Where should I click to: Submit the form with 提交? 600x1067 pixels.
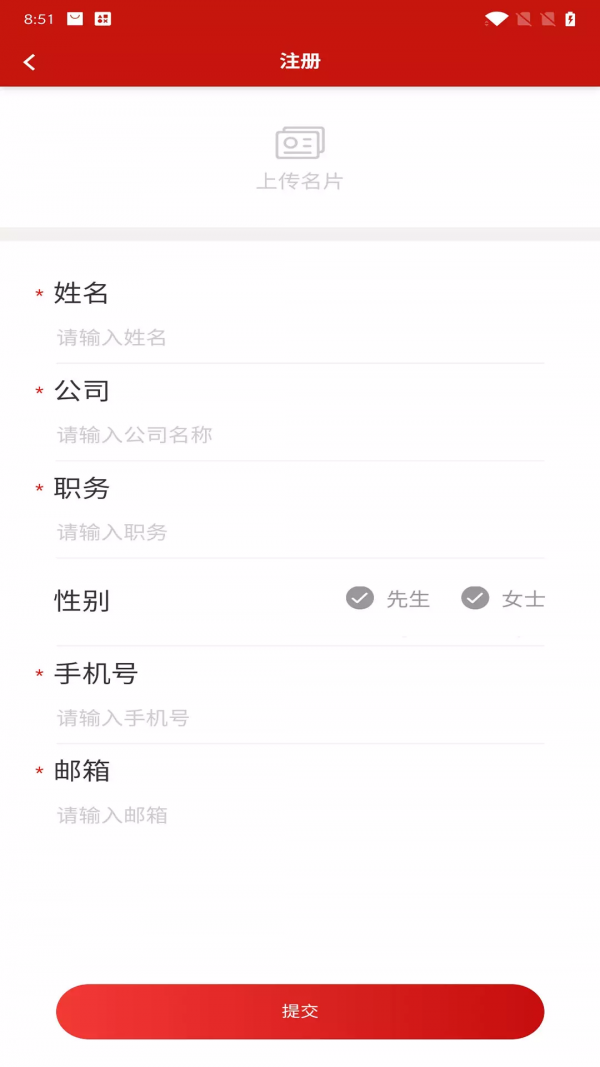[x=300, y=1011]
